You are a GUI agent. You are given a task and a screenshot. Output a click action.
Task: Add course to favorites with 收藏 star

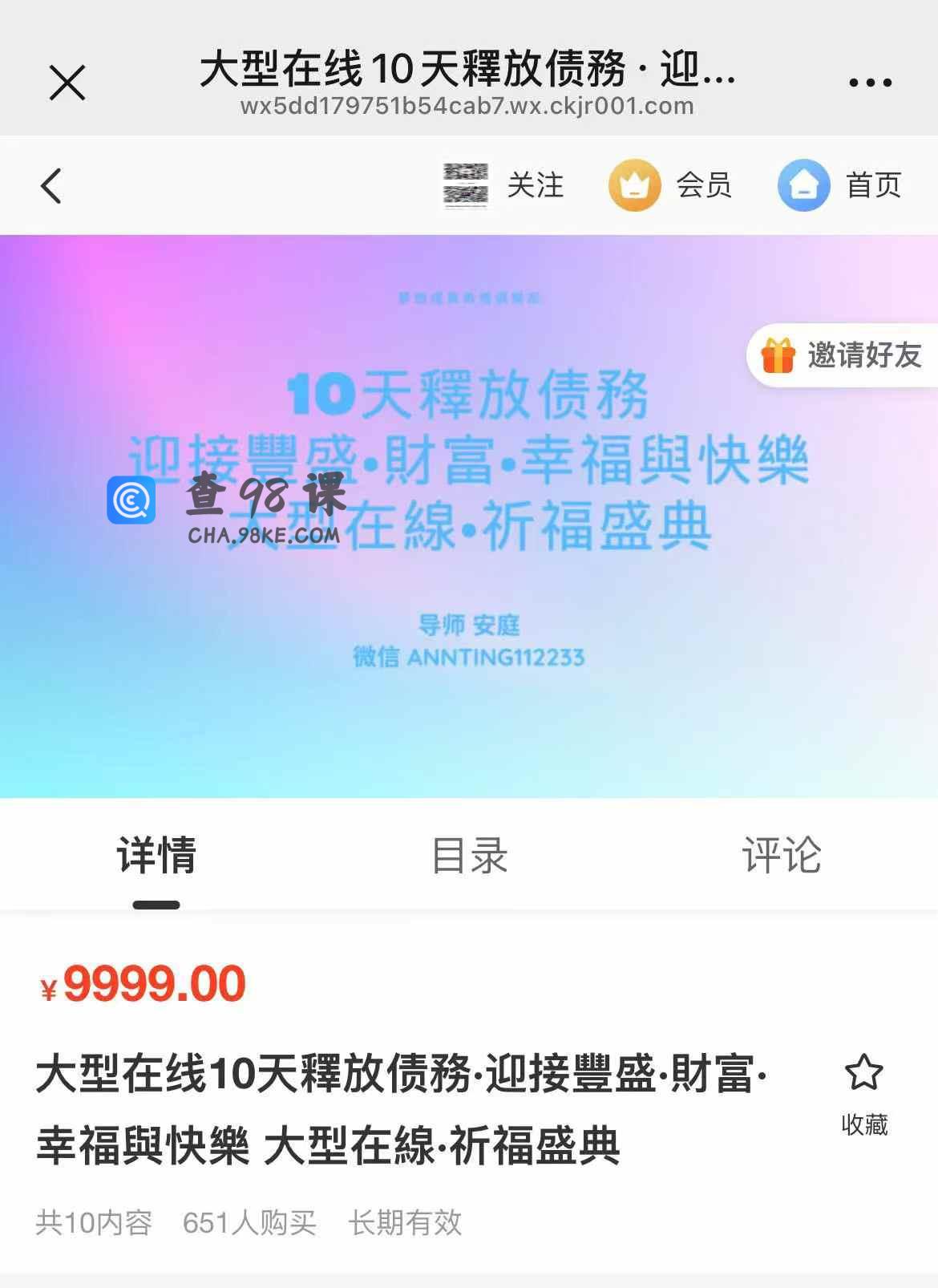[x=863, y=1093]
